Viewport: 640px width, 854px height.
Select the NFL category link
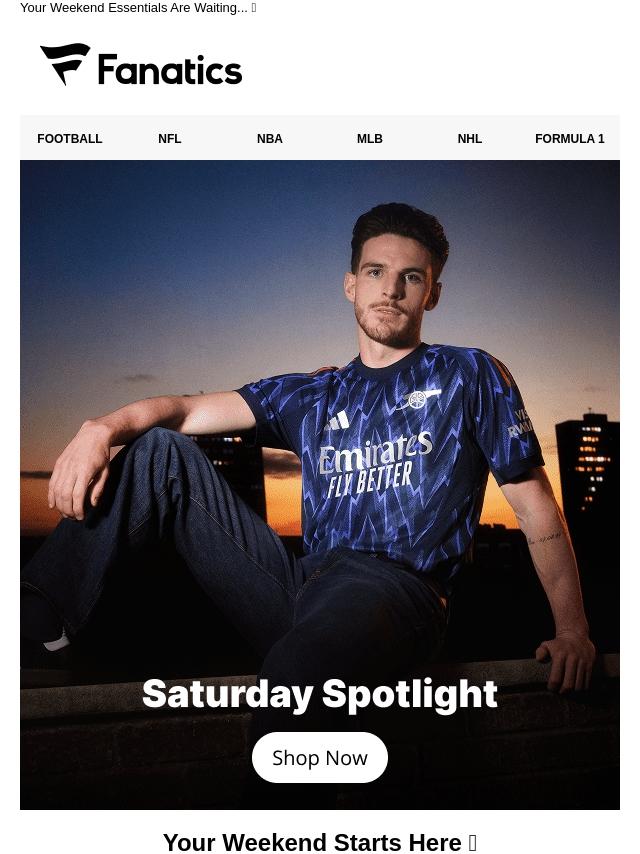pos(170,139)
